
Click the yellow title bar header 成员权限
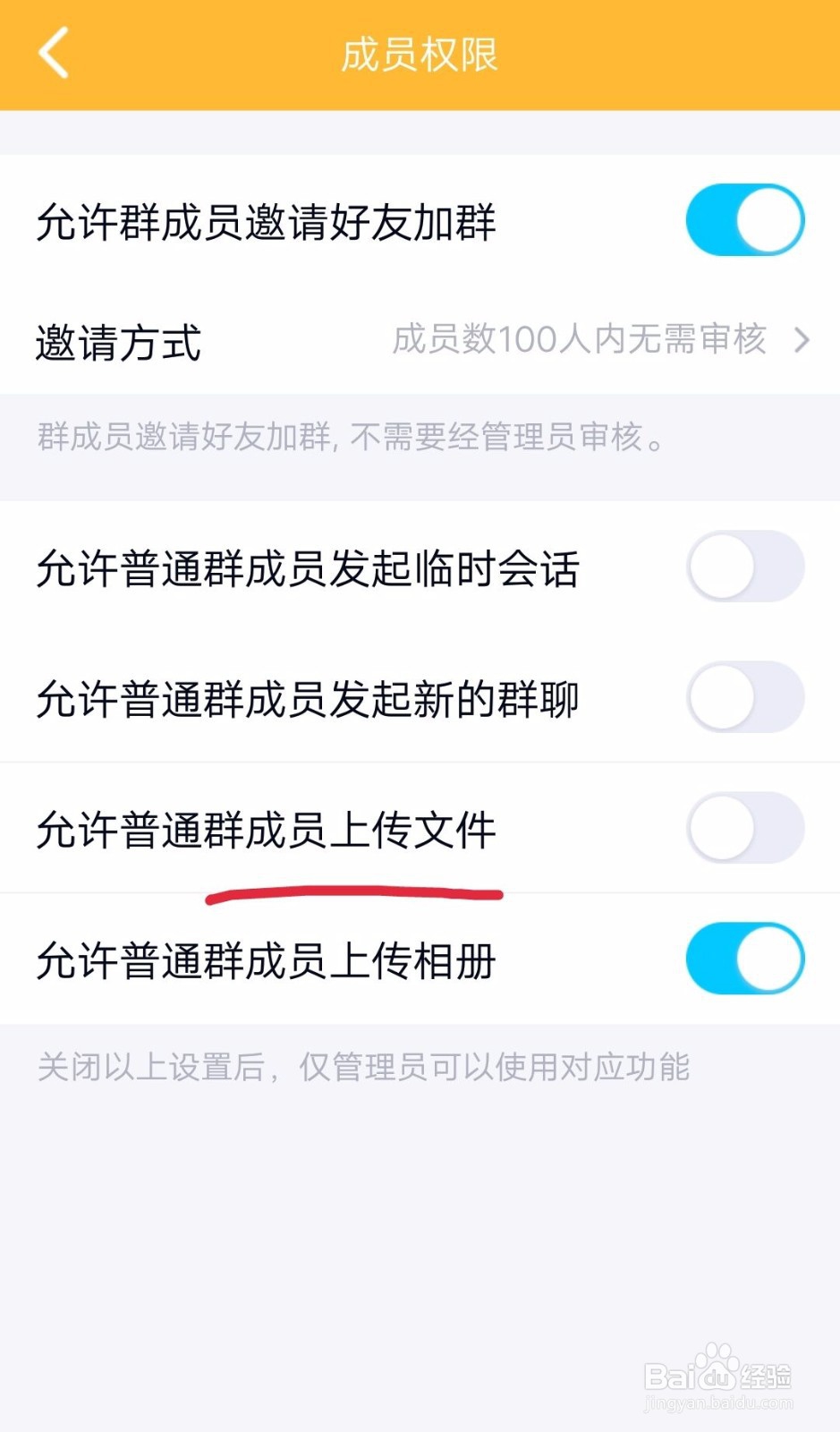[x=419, y=54]
